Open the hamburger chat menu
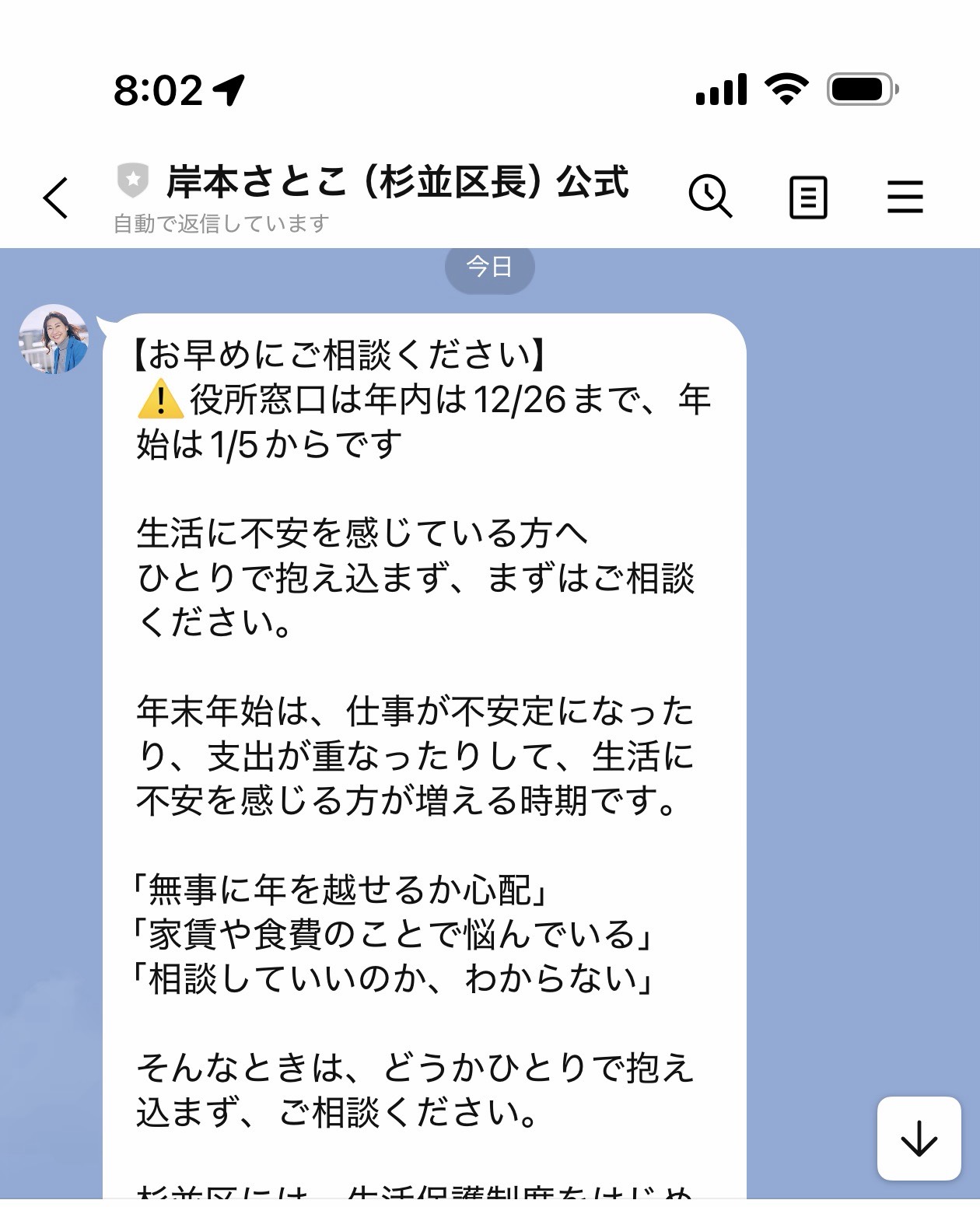The height and width of the screenshot is (1207, 980). pos(905,198)
